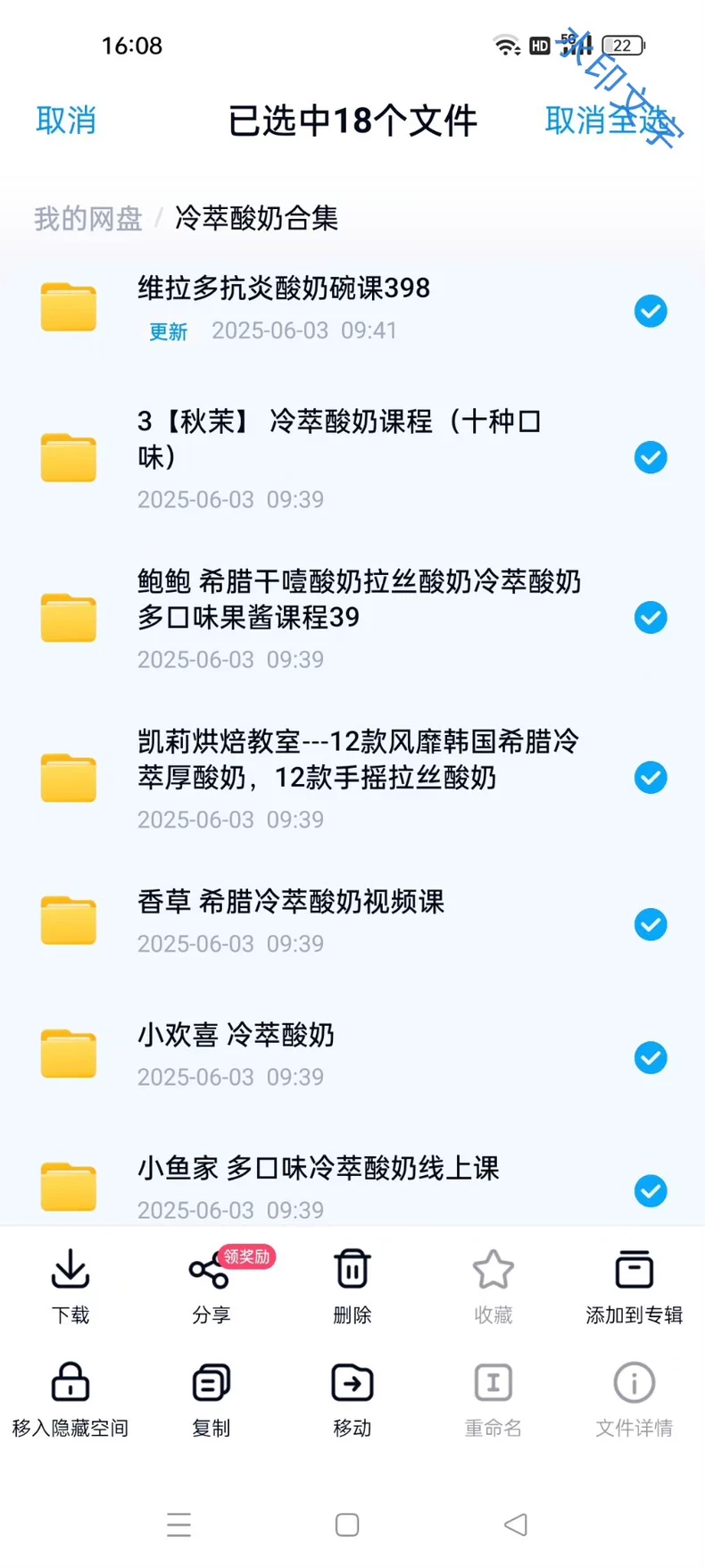Tap the 收藏 favorite star icon

click(x=492, y=1268)
